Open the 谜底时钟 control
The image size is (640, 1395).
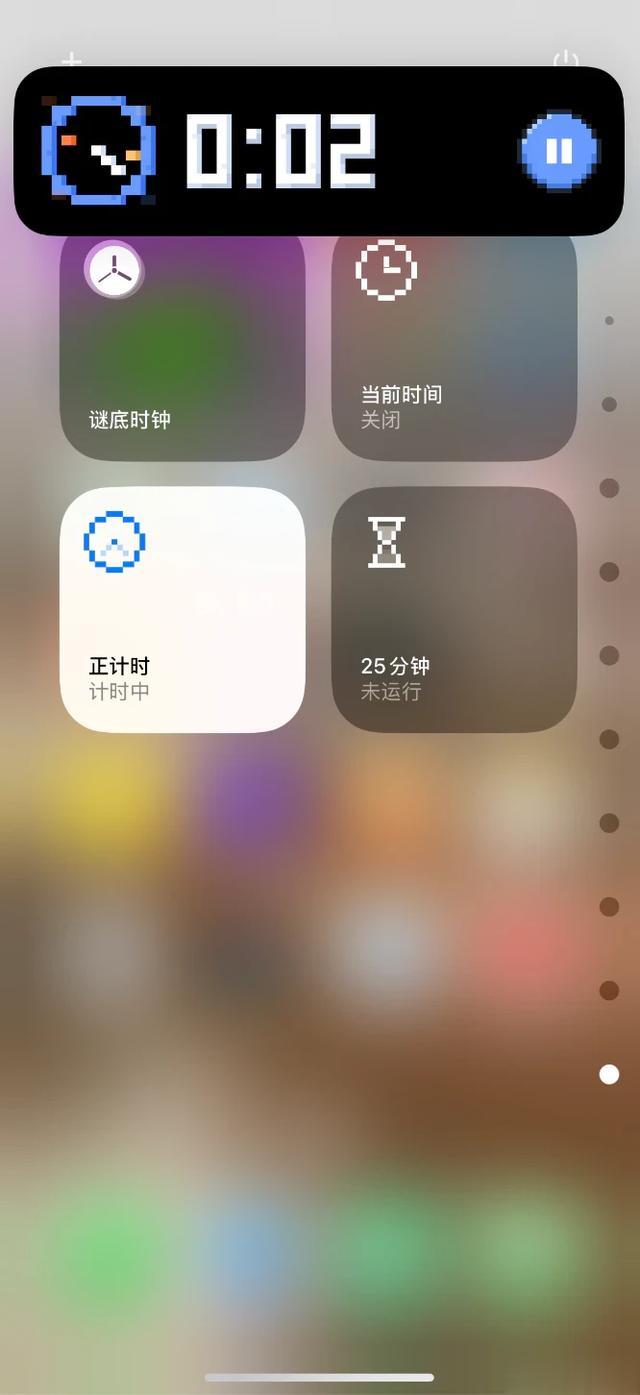click(x=182, y=342)
